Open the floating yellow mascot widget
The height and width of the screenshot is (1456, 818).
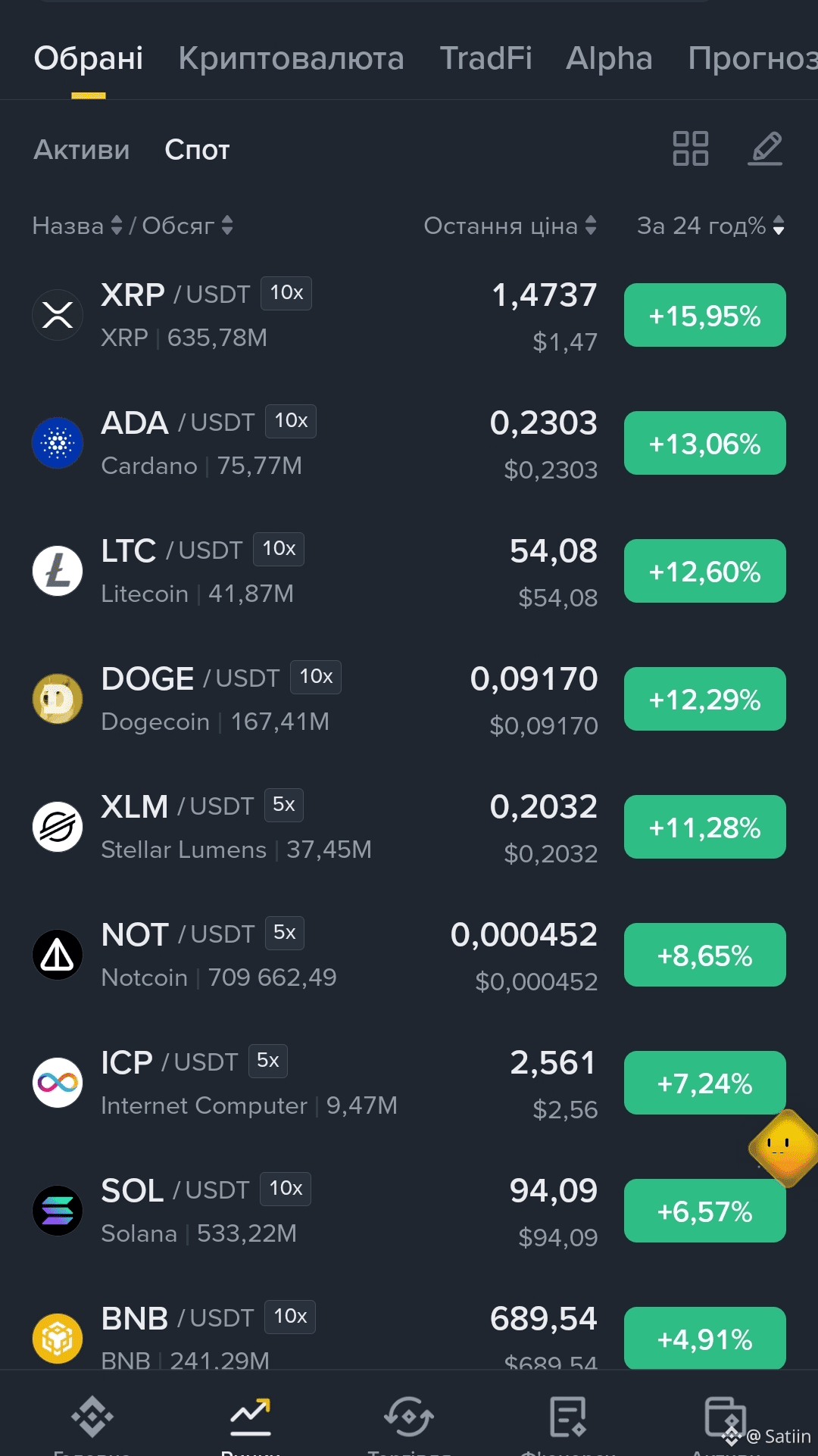[785, 1147]
